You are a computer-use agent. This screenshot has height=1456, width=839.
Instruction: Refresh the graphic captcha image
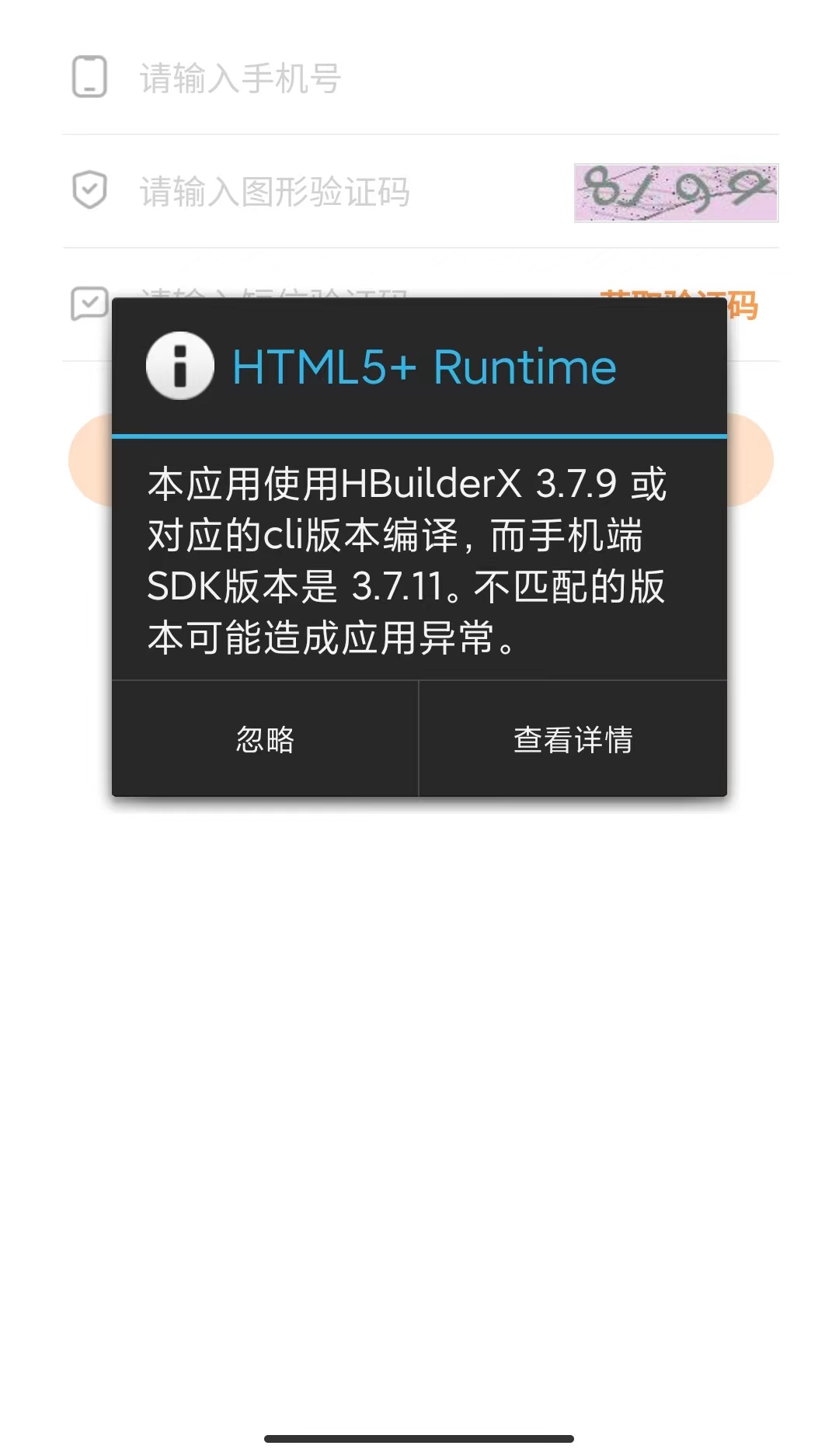(676, 193)
